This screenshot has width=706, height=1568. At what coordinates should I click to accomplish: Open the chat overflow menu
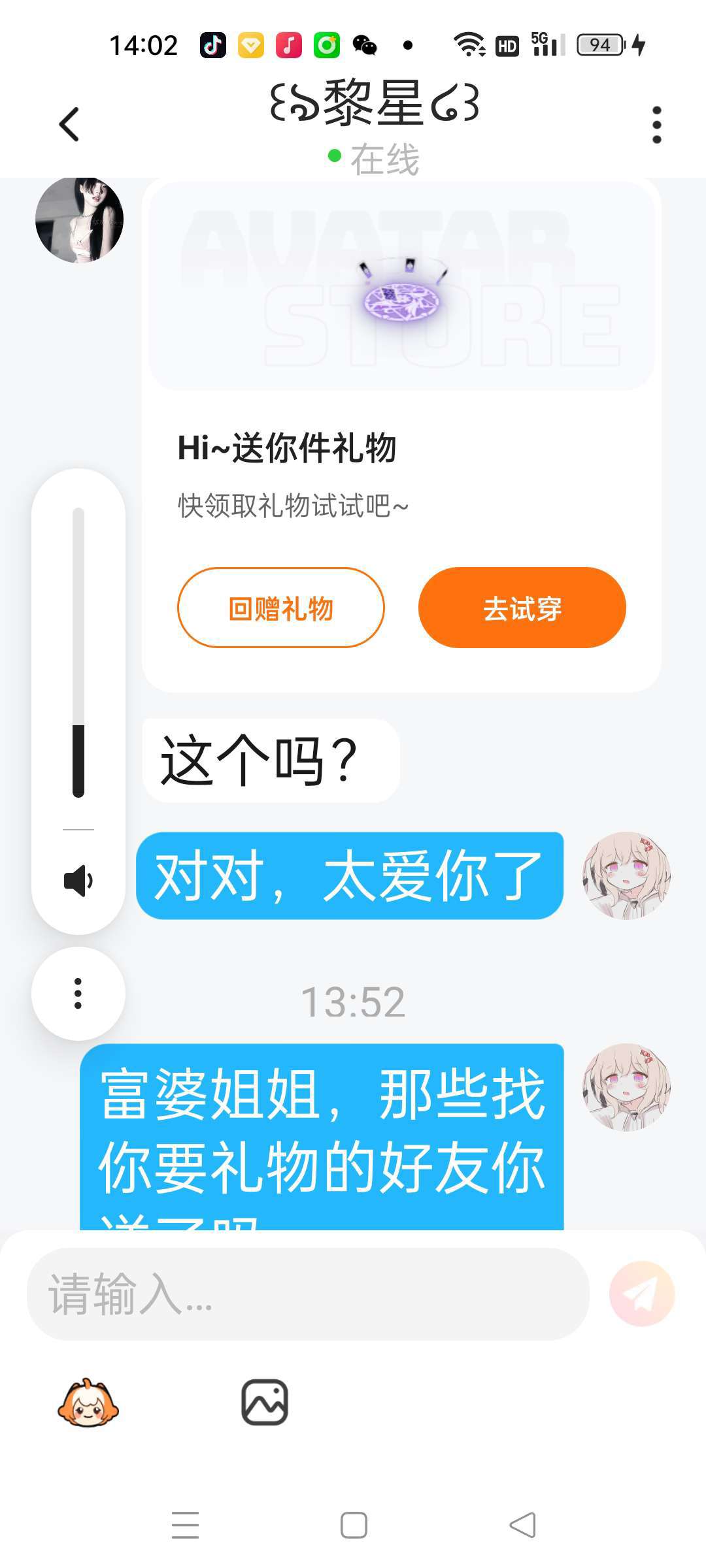click(x=656, y=124)
